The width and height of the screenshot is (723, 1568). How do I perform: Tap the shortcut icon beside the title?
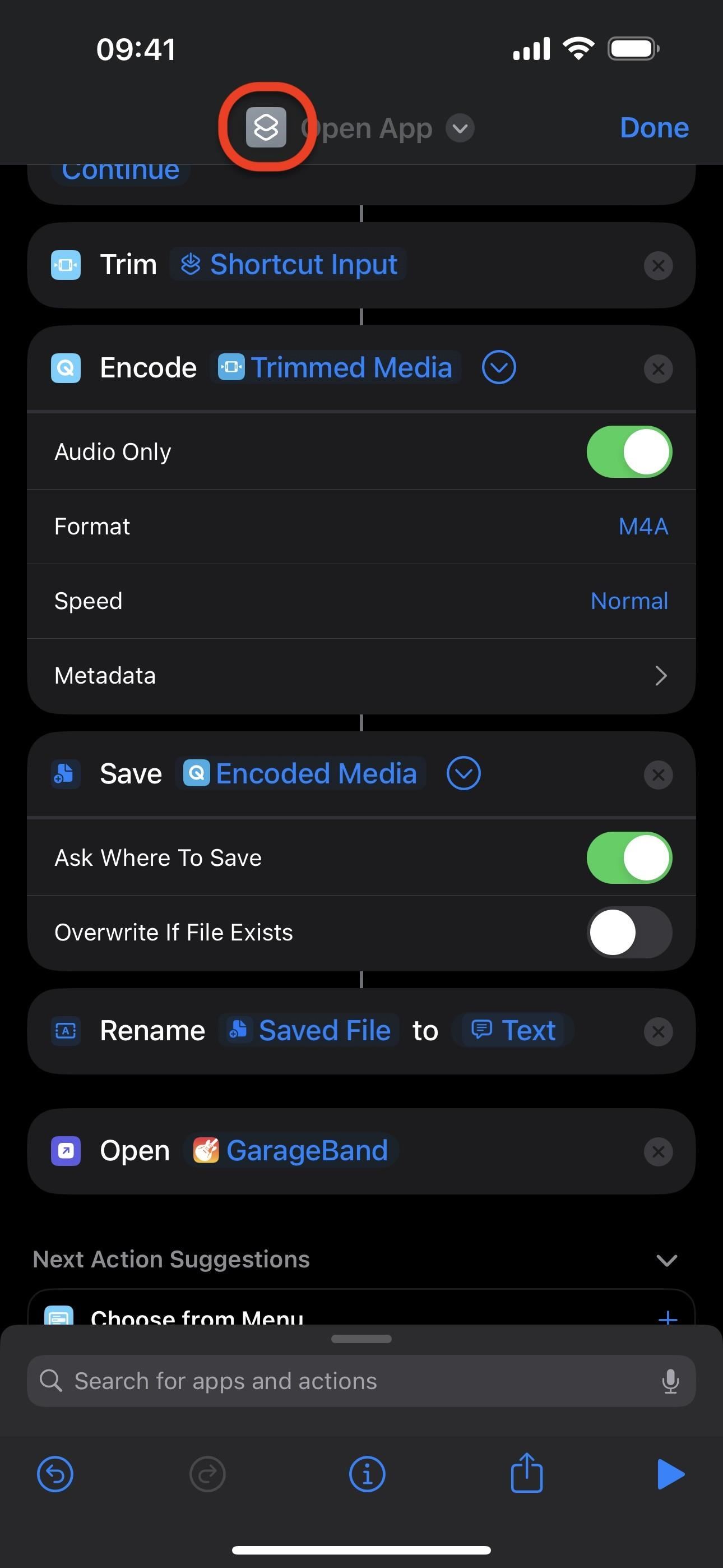click(266, 127)
